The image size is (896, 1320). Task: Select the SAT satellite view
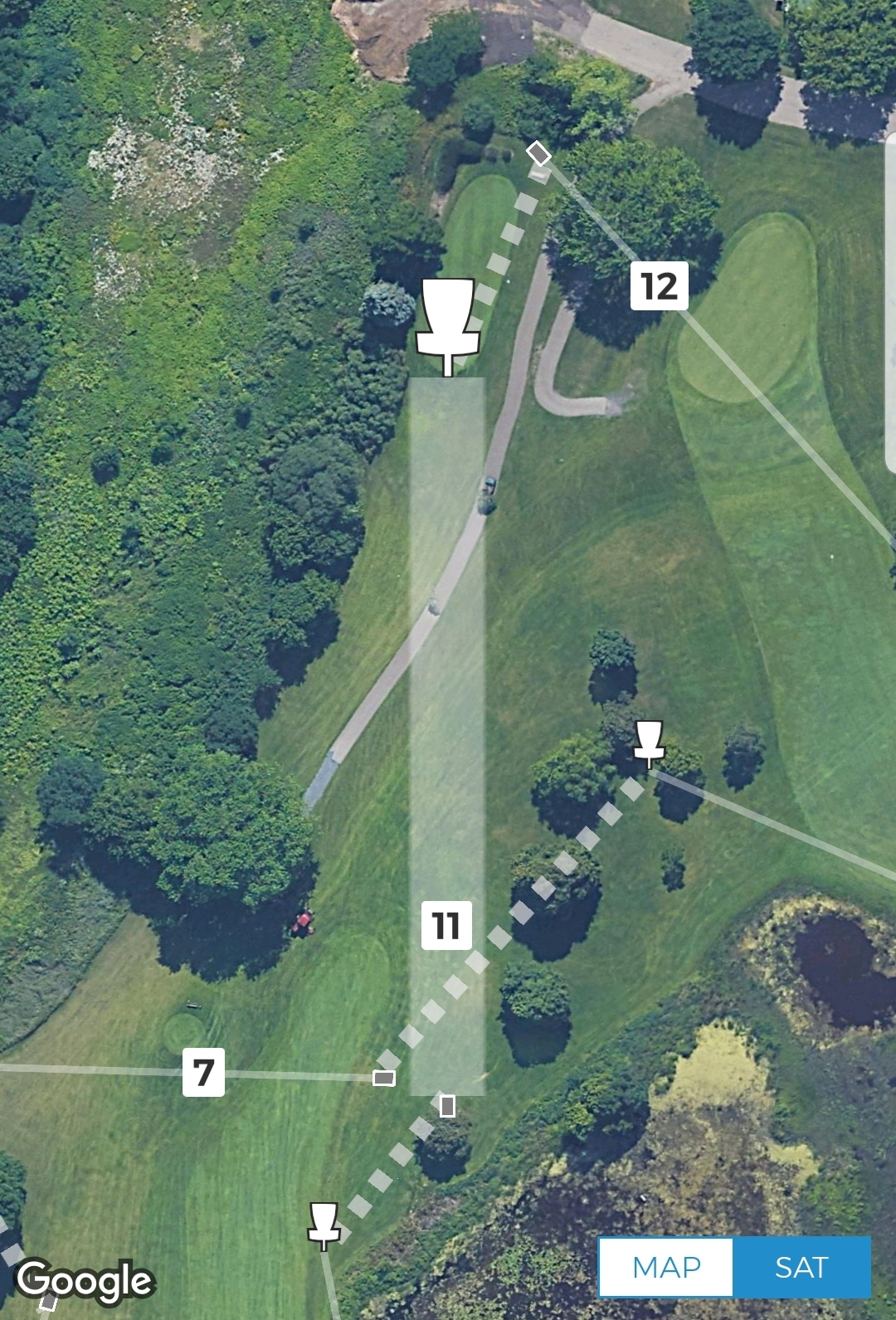point(801,1267)
